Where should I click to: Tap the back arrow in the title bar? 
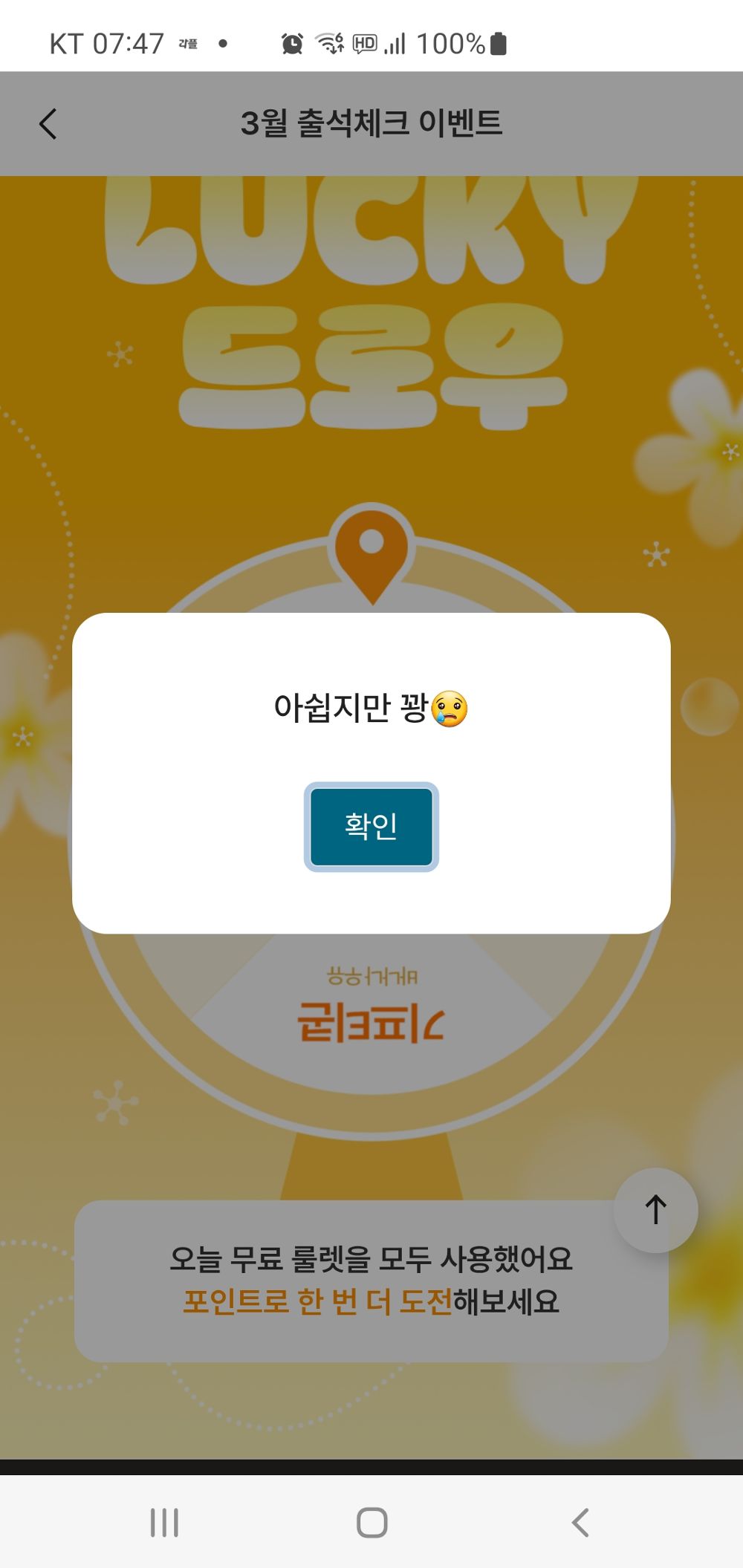point(48,123)
